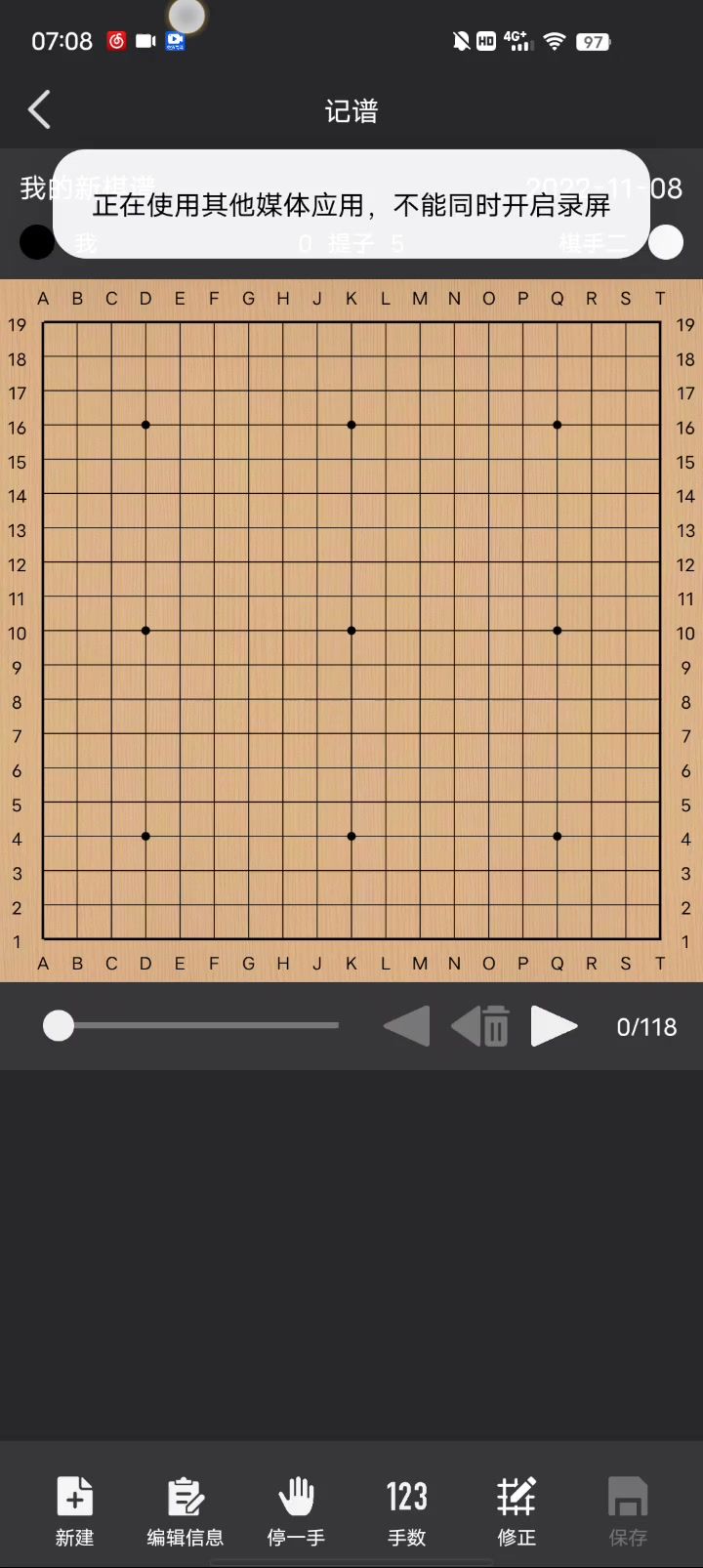Open 编辑信息 to edit game info
This screenshot has height=1568, width=703.
[185, 1508]
